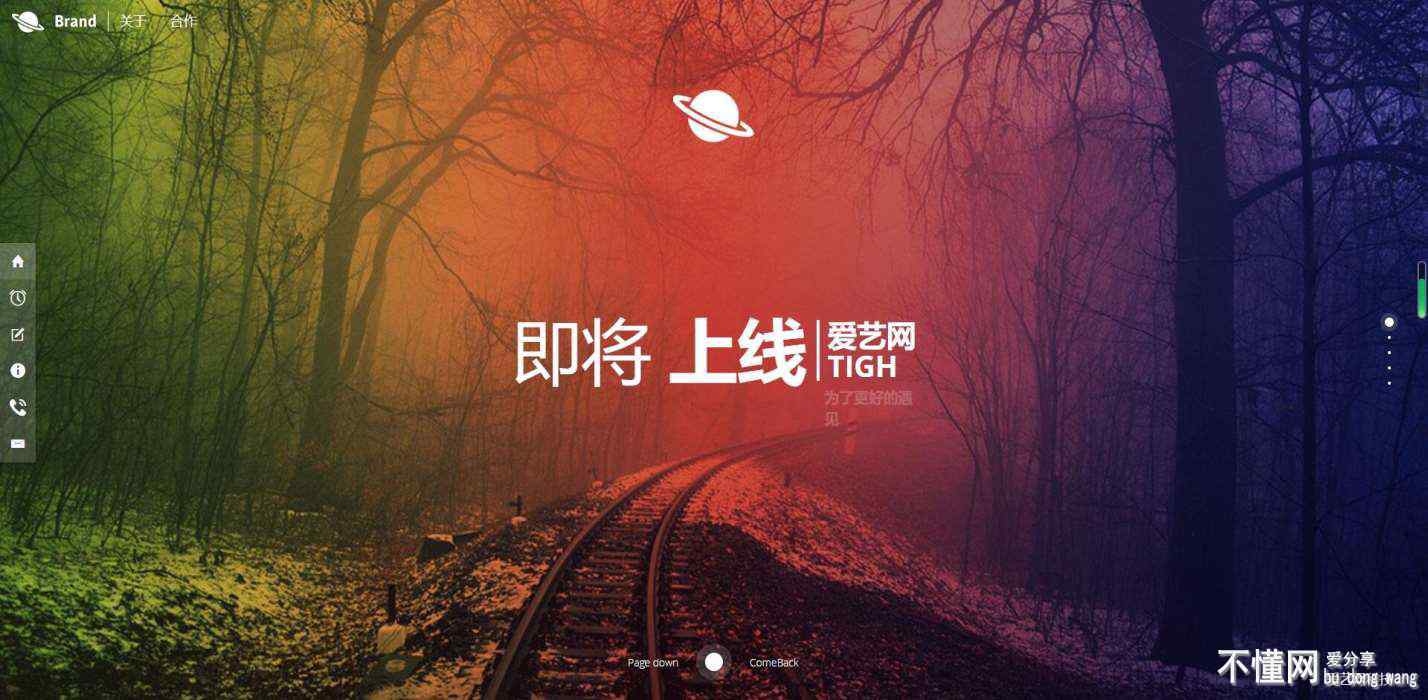Open the Brand logo link

(x=55, y=21)
